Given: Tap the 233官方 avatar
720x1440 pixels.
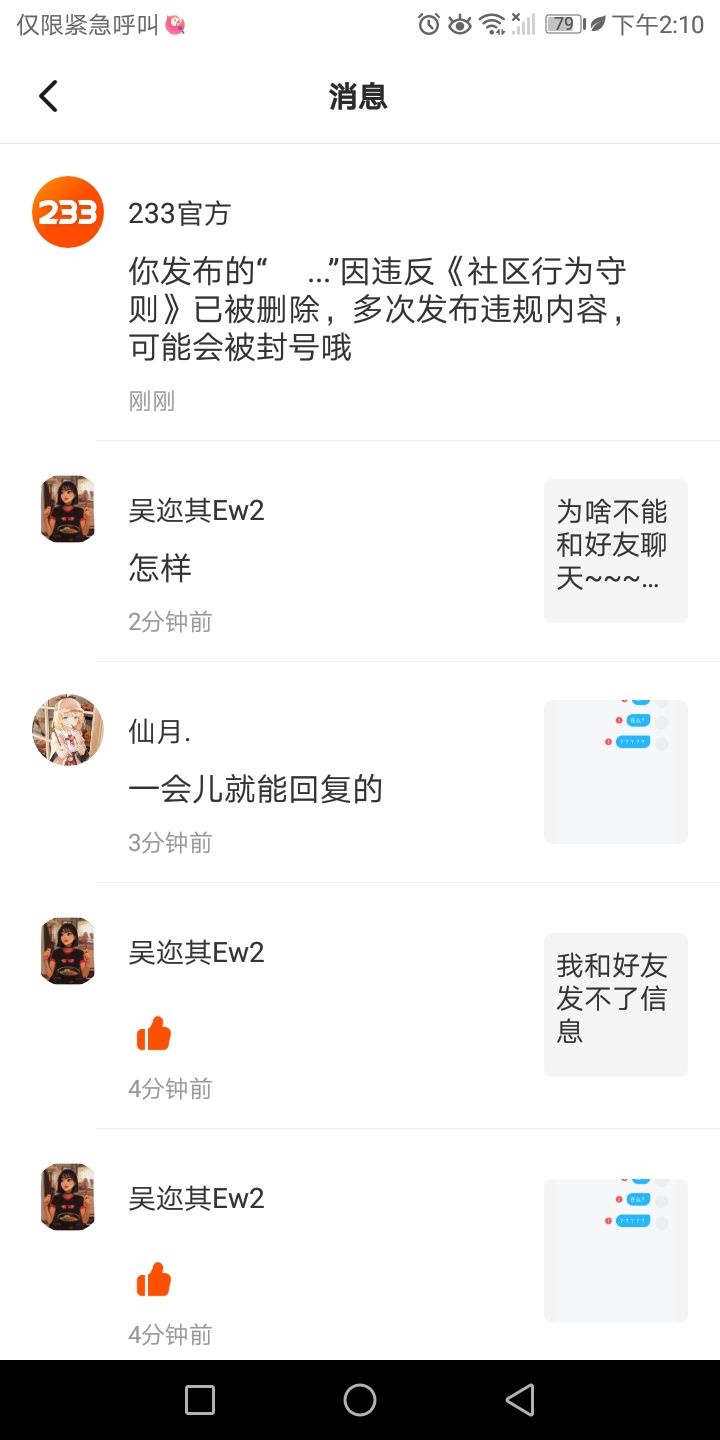Looking at the screenshot, I should point(68,212).
